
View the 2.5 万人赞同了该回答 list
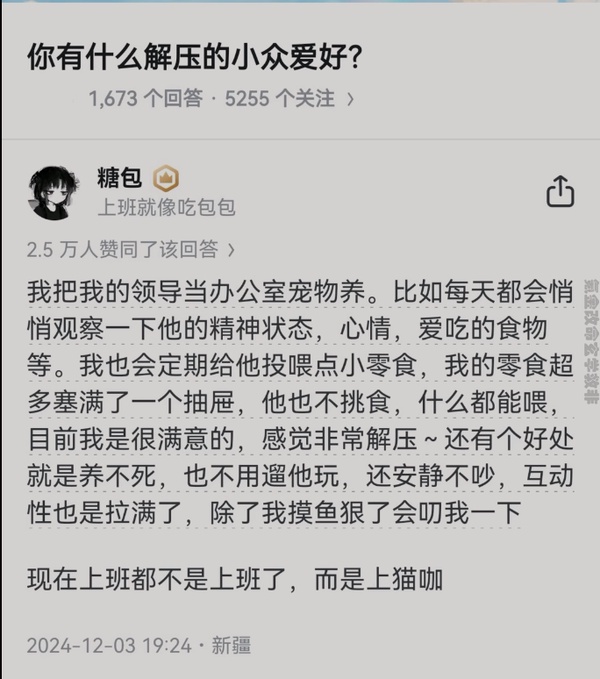coord(131,249)
